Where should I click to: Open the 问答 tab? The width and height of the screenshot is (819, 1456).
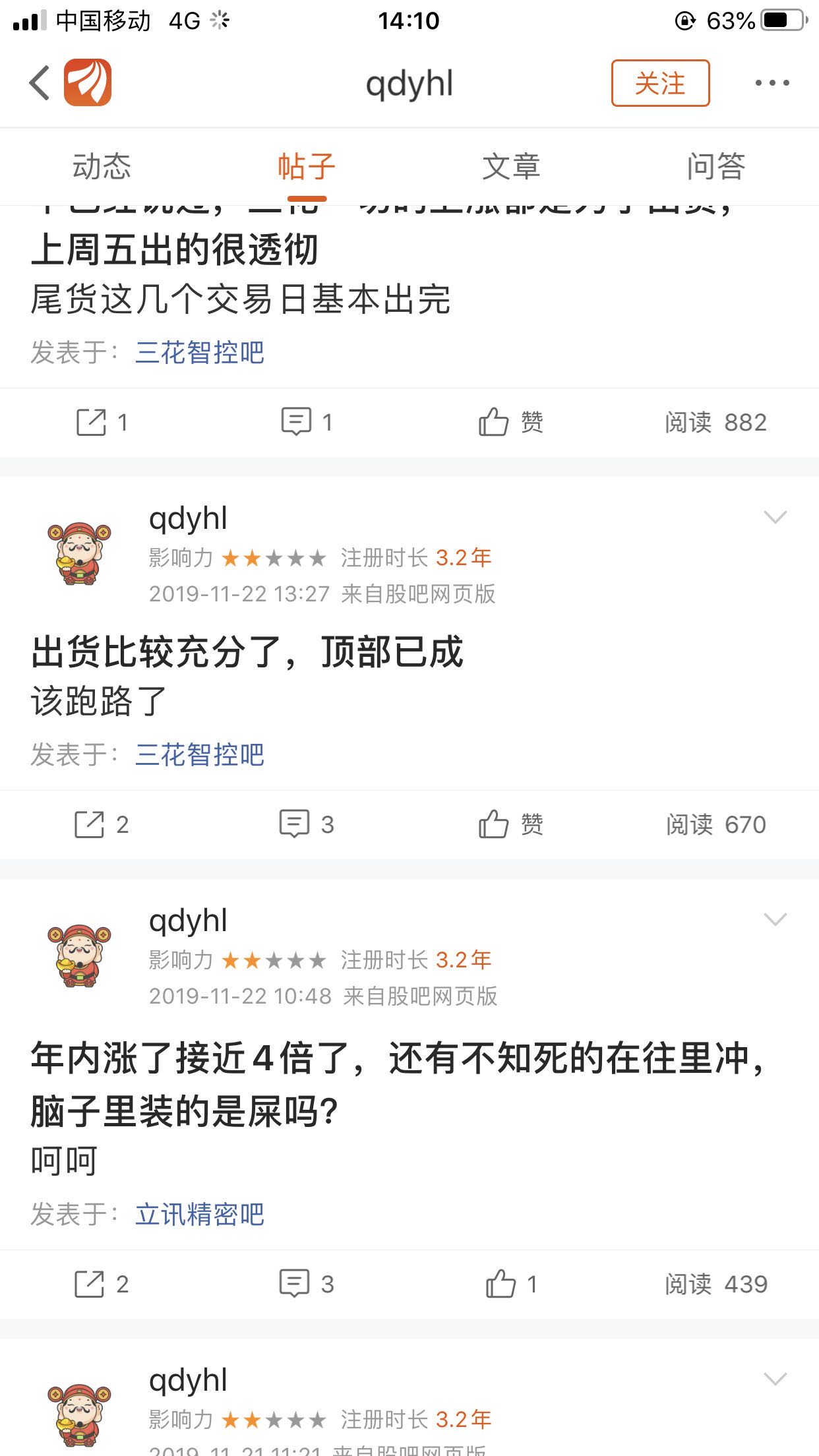[x=716, y=166]
